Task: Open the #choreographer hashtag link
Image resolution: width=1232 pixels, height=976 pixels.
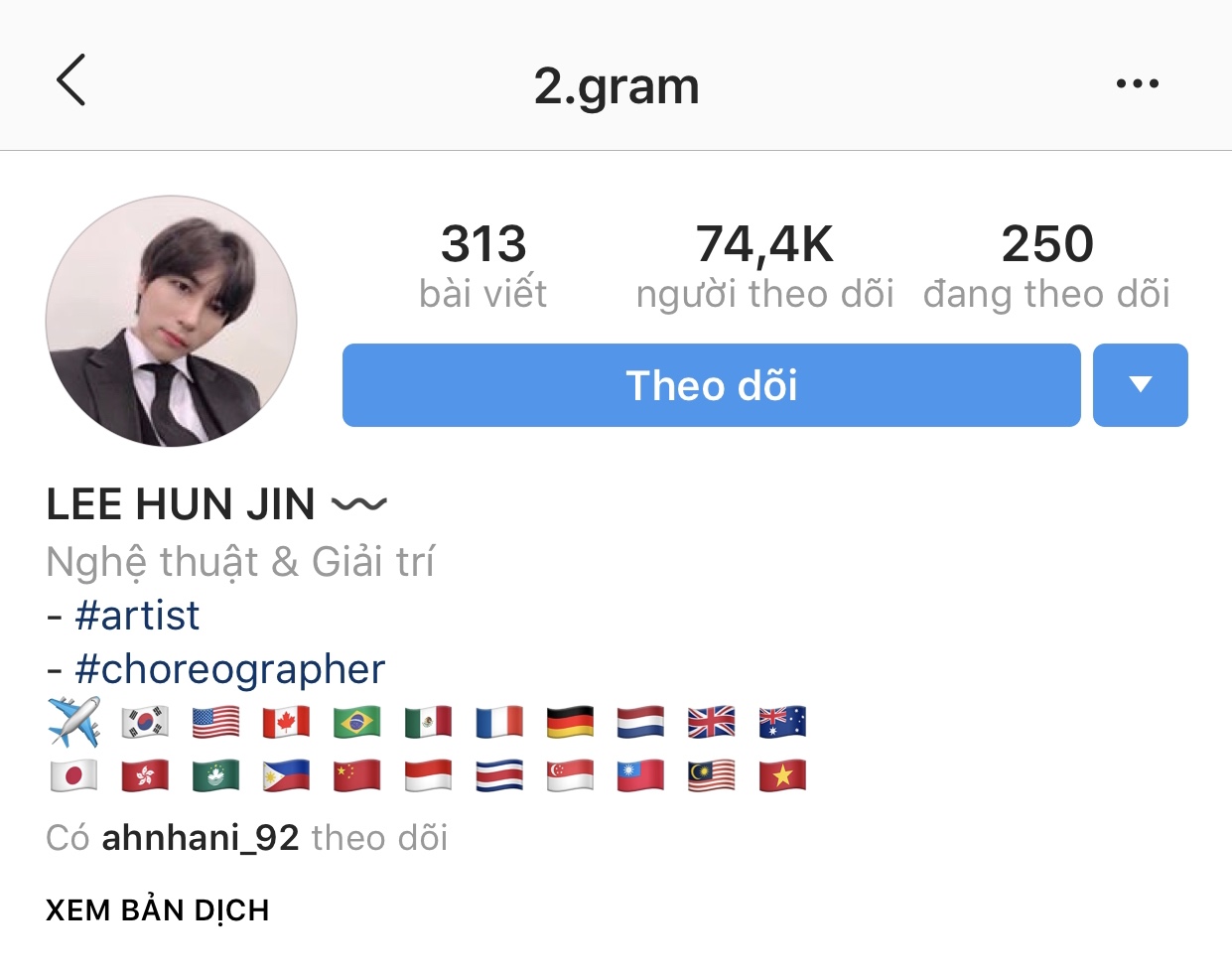Action: point(229,669)
